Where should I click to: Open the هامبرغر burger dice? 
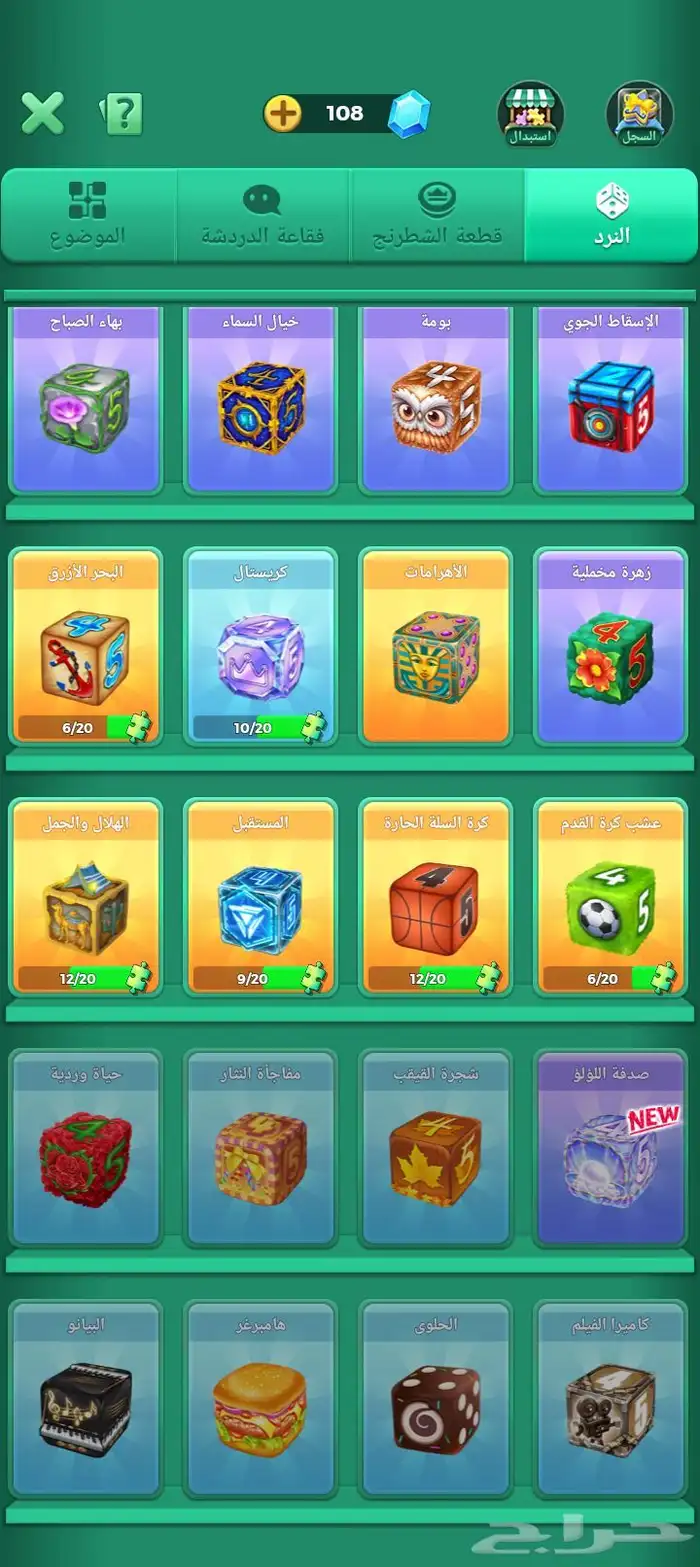click(x=261, y=1398)
